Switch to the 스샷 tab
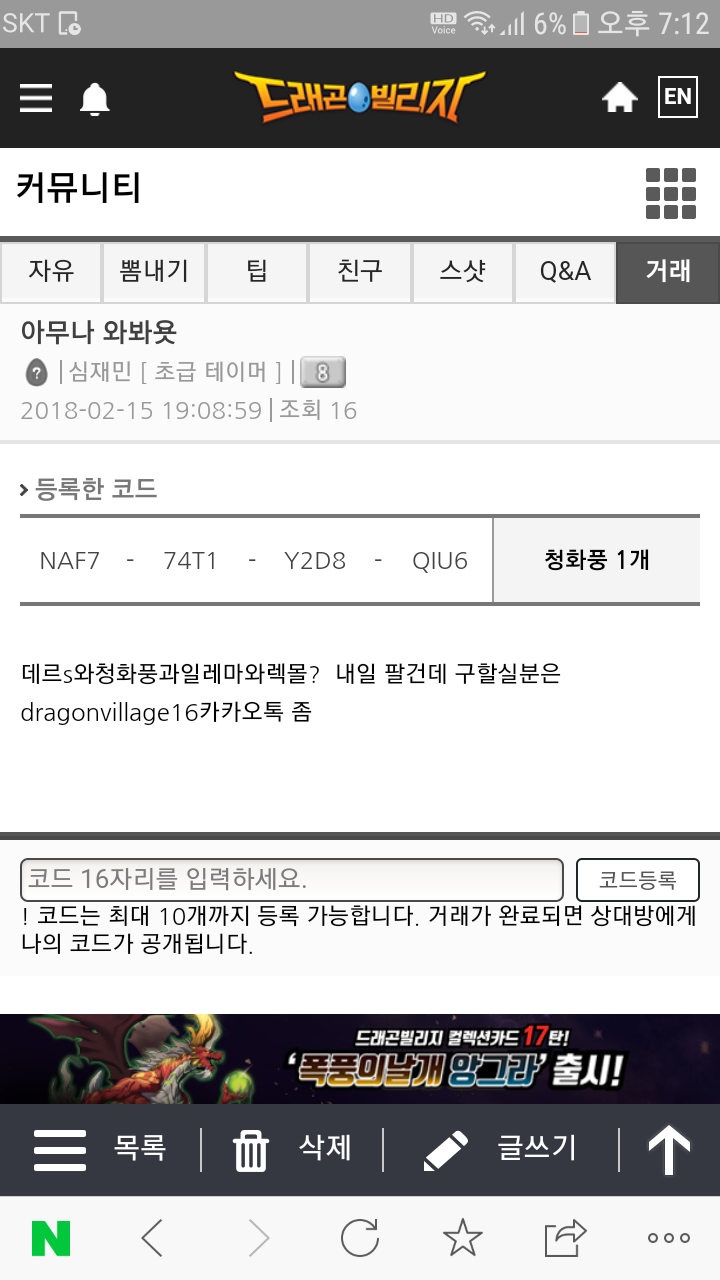The width and height of the screenshot is (720, 1280). [462, 271]
